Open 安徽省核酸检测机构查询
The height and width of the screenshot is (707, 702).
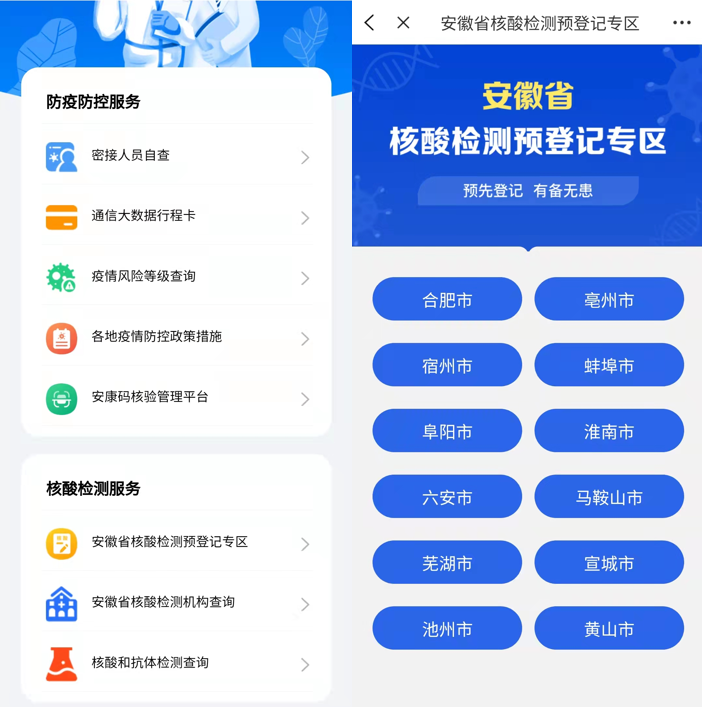[176, 603]
